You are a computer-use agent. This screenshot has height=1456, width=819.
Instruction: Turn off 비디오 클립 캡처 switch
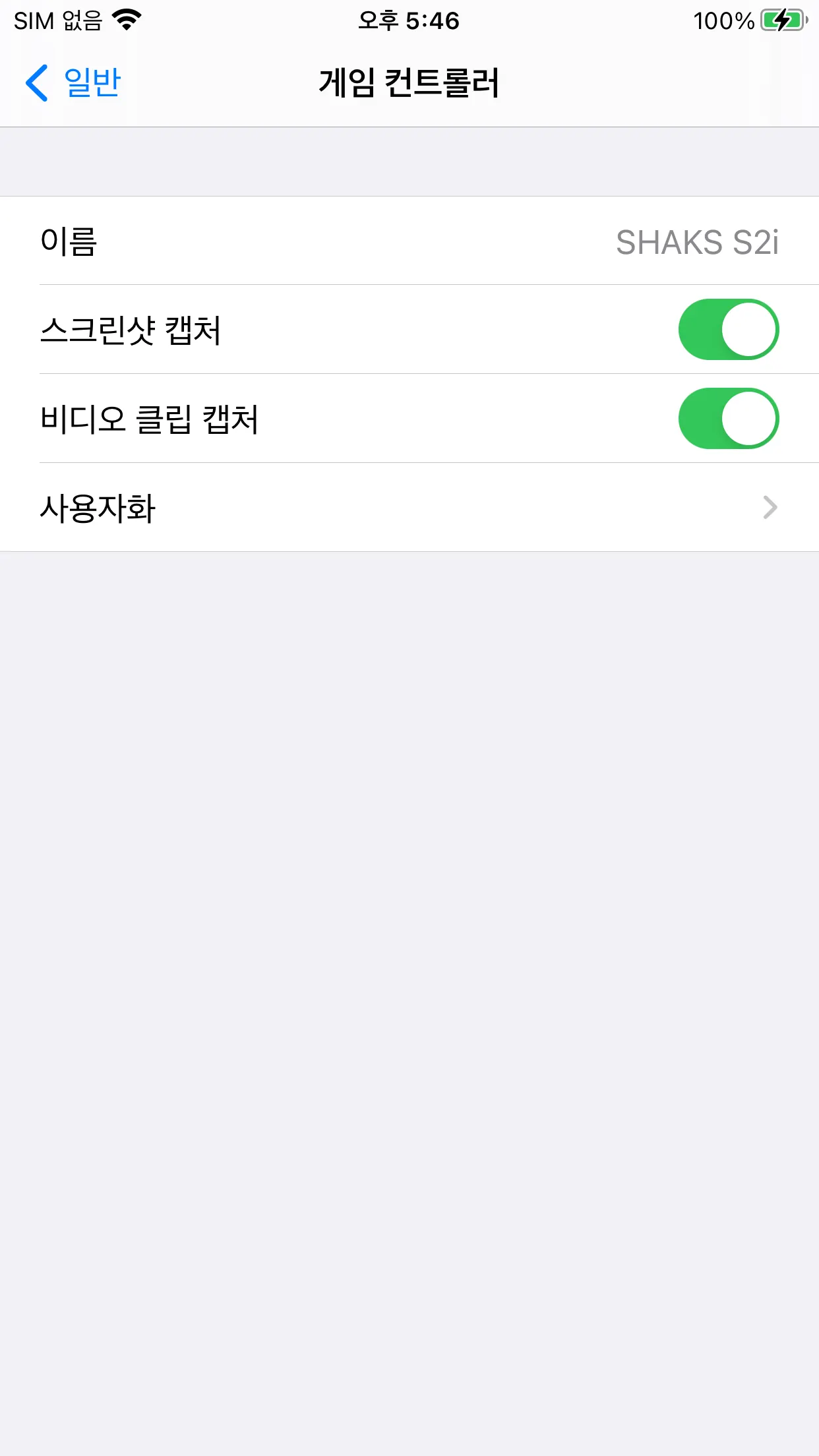[728, 419]
